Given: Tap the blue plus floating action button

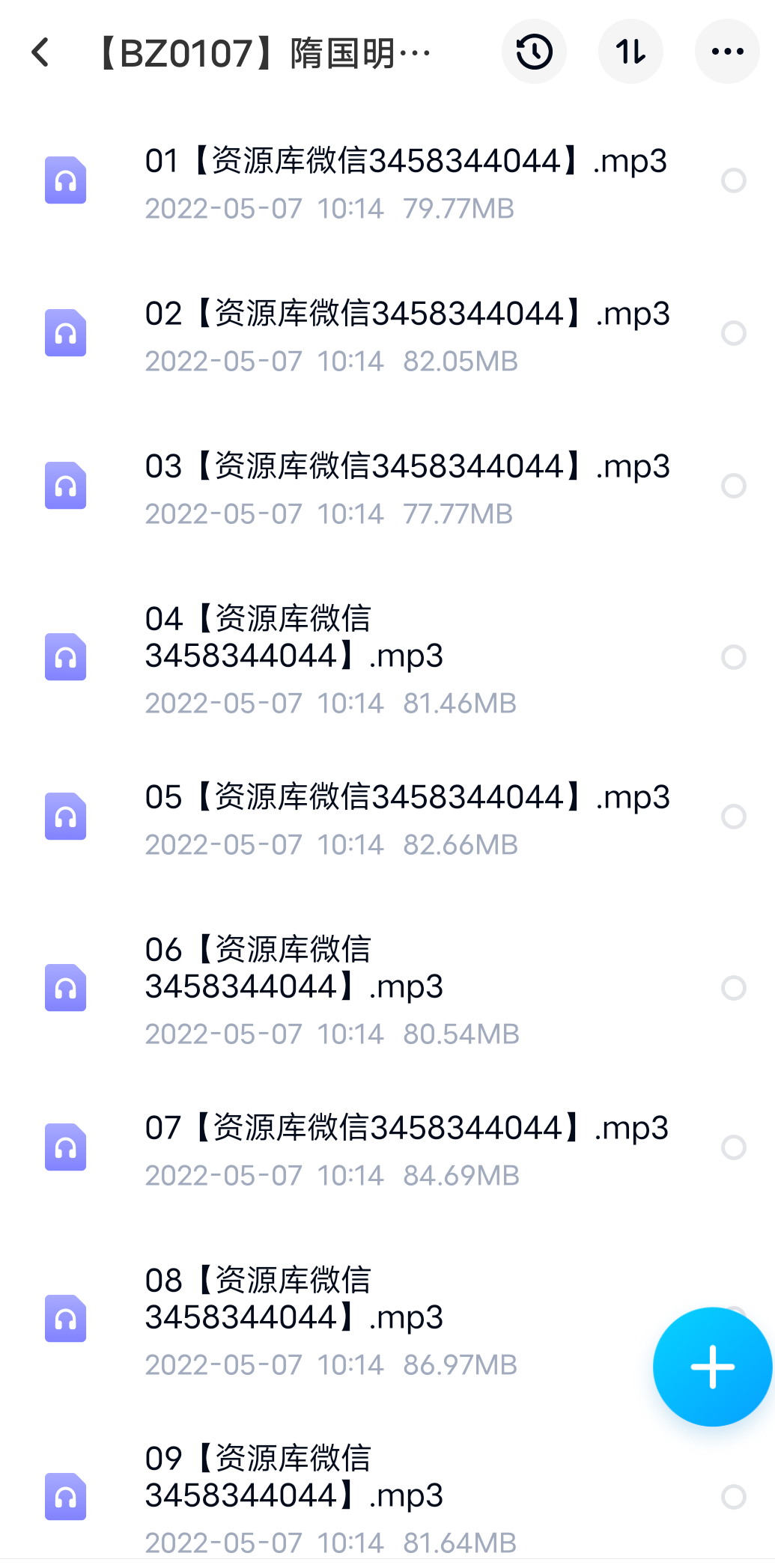Looking at the screenshot, I should click(x=711, y=1367).
